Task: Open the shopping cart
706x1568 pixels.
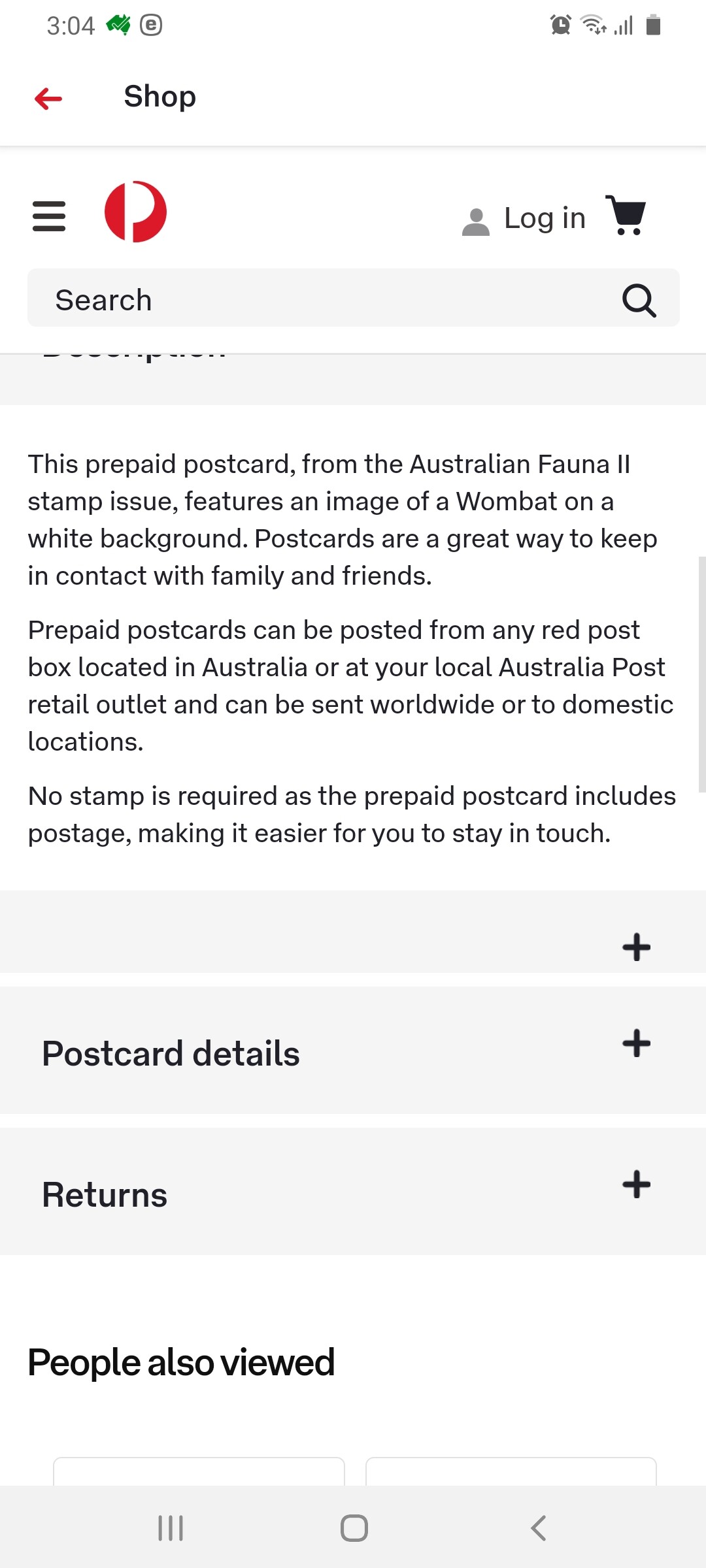Action: pos(626,215)
